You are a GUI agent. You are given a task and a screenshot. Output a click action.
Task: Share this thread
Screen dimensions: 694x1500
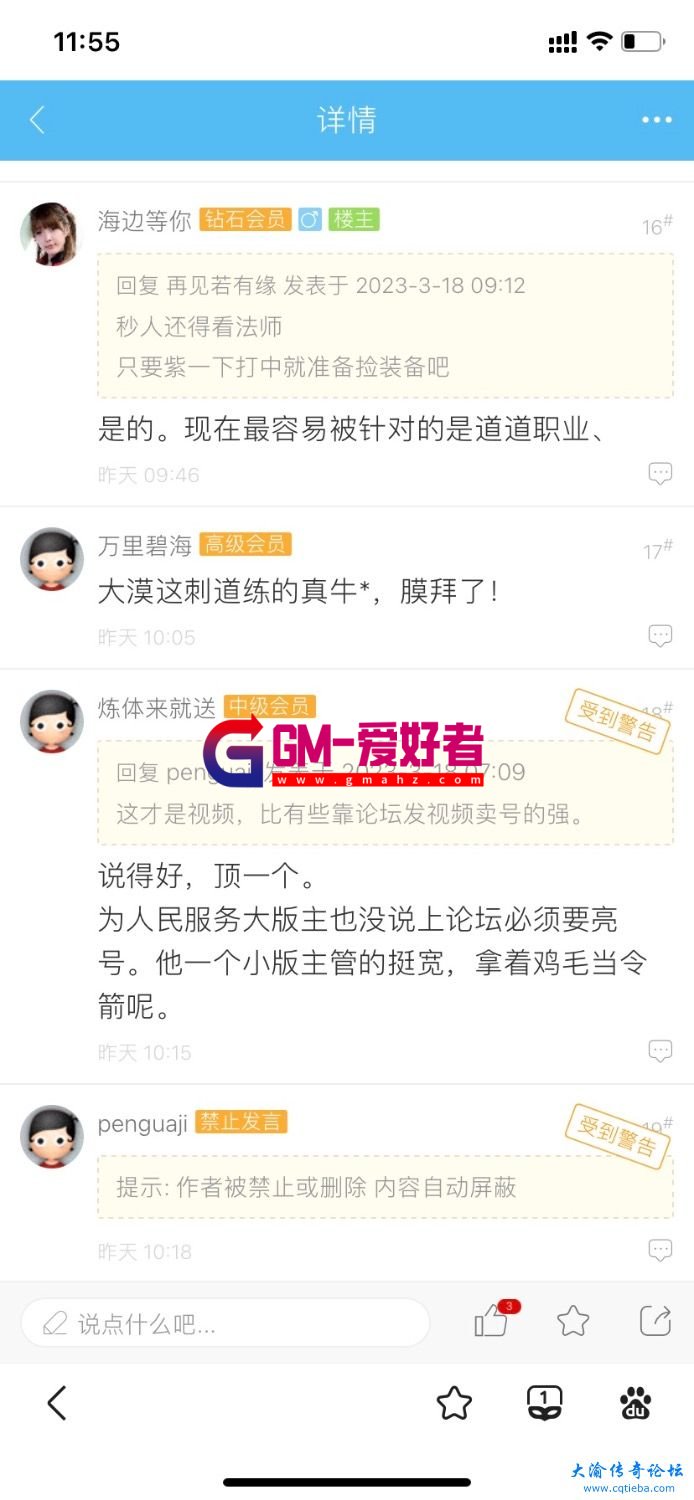655,1322
